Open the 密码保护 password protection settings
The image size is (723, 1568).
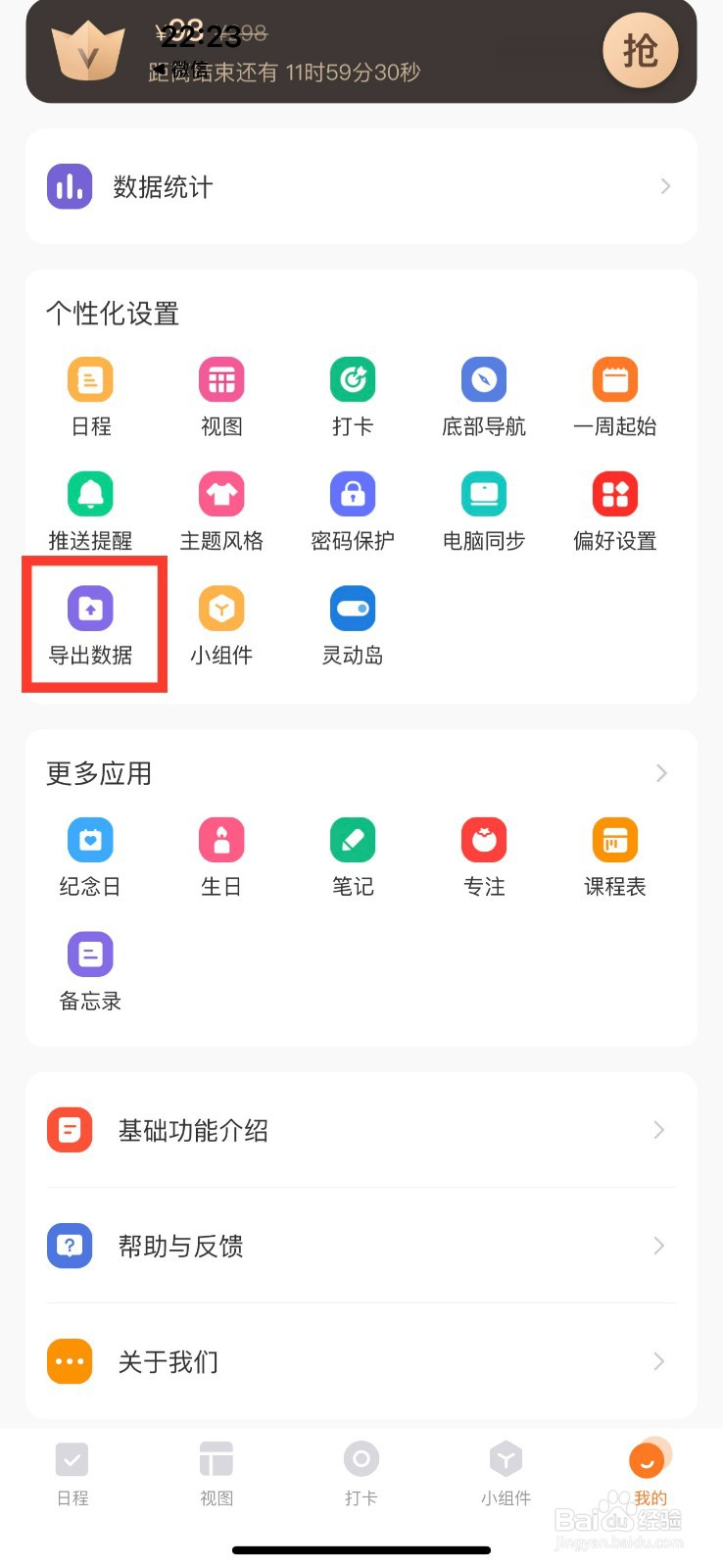tap(353, 508)
